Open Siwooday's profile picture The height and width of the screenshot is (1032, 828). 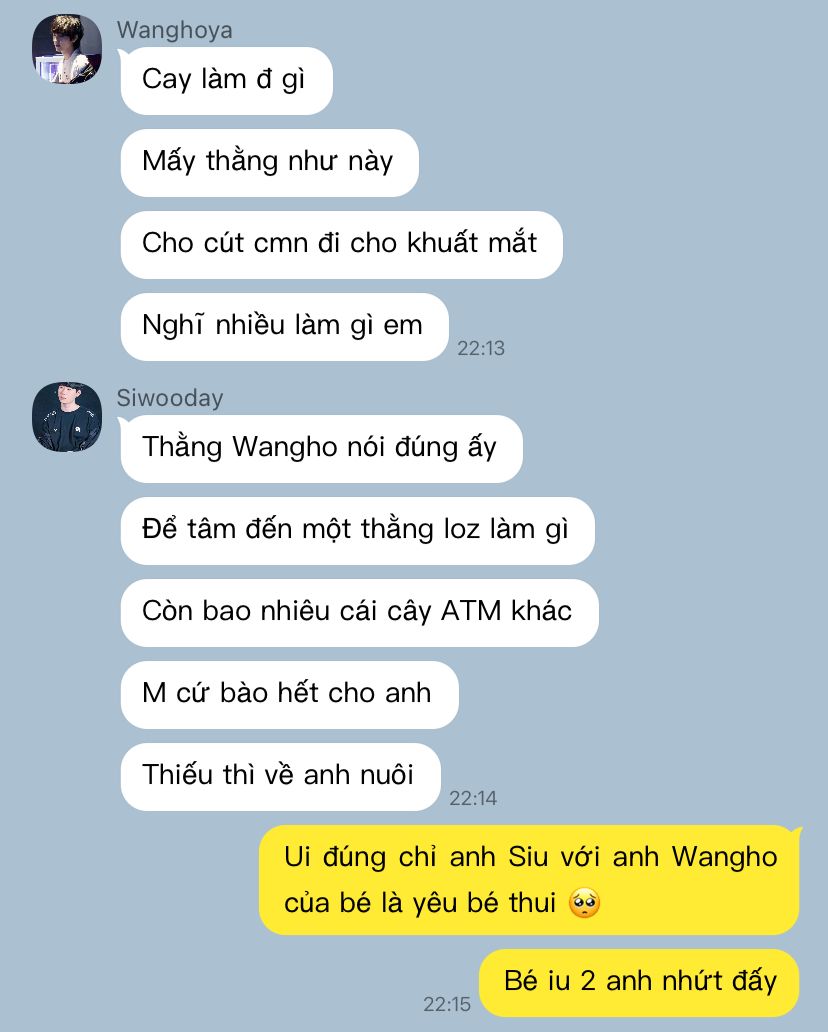tap(67, 417)
